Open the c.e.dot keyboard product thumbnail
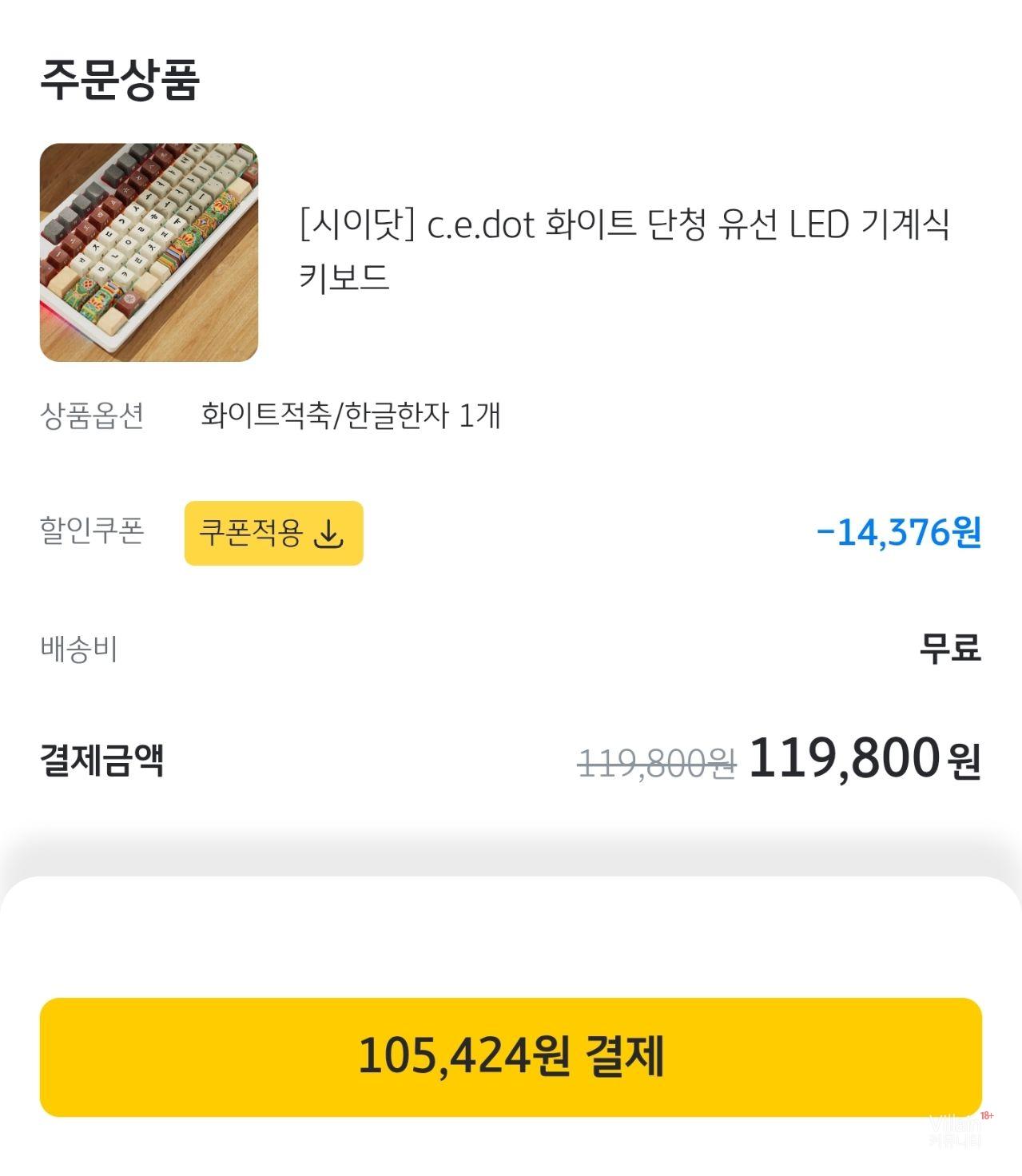Viewport: 1022px width, 1176px height. point(149,252)
